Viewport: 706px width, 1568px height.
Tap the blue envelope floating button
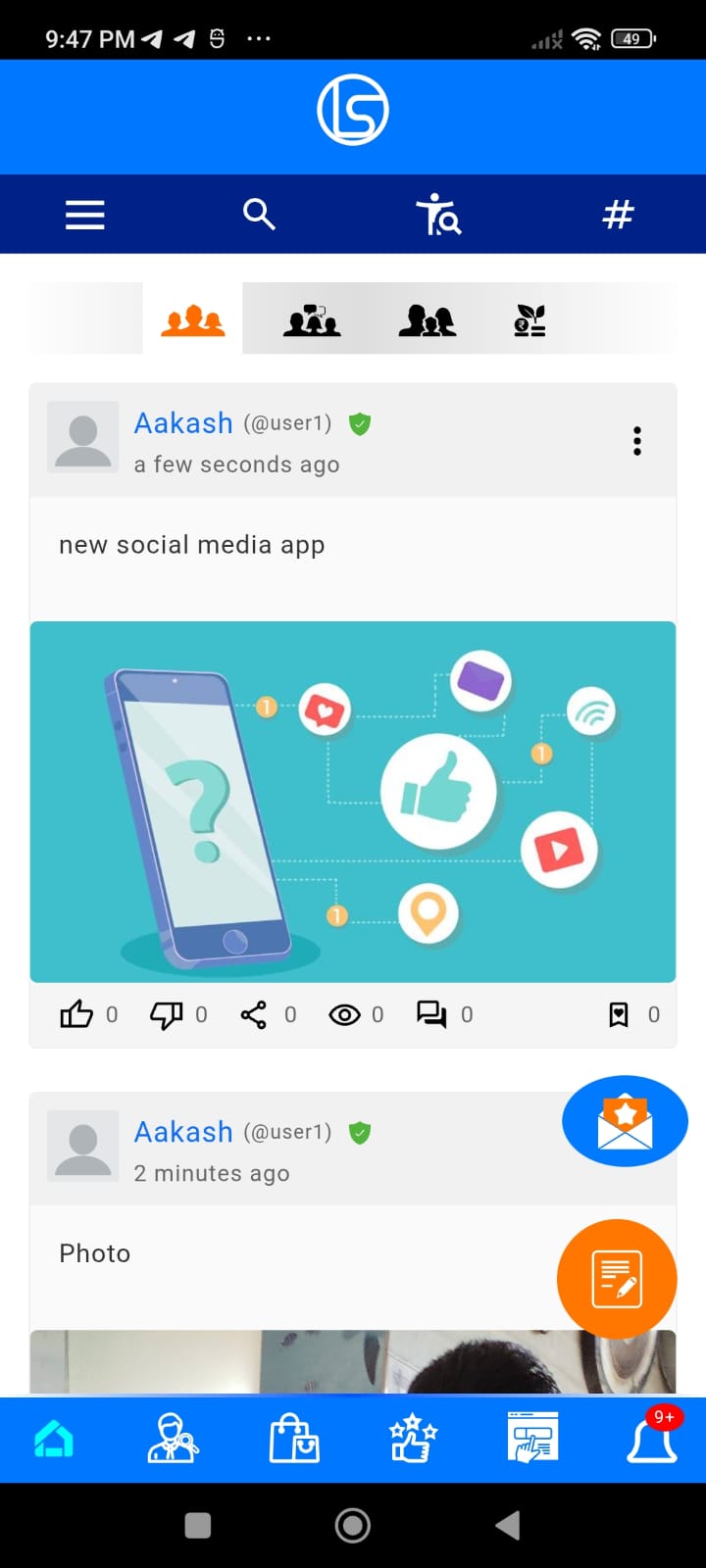(x=625, y=1121)
